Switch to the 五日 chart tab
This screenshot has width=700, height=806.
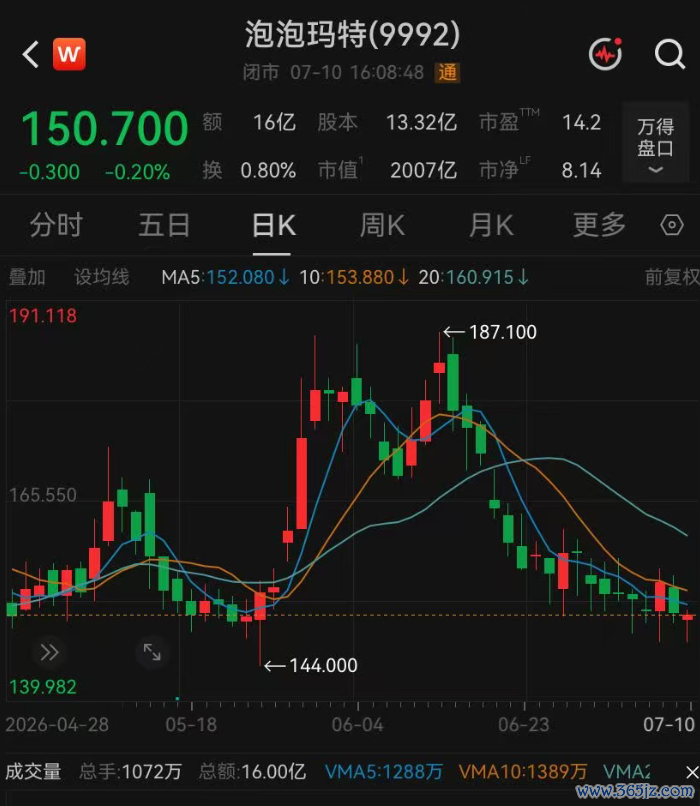pos(164,225)
